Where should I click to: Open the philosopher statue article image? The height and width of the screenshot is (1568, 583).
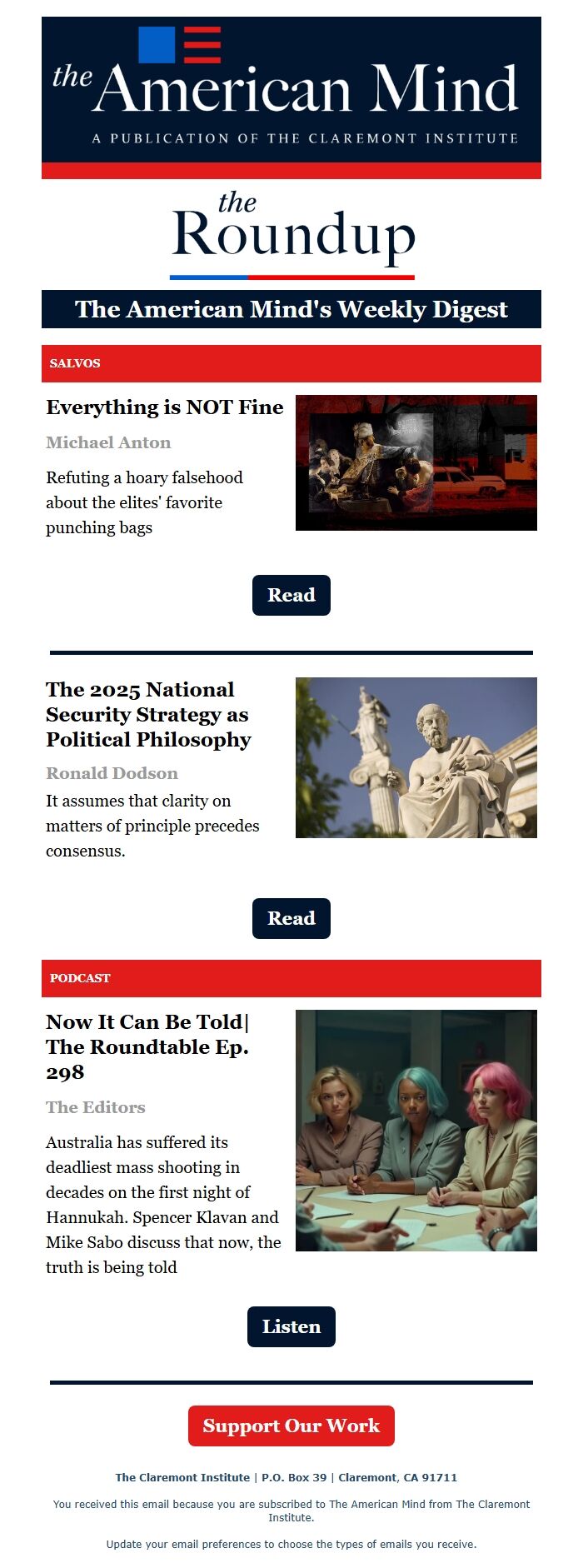[x=416, y=757]
